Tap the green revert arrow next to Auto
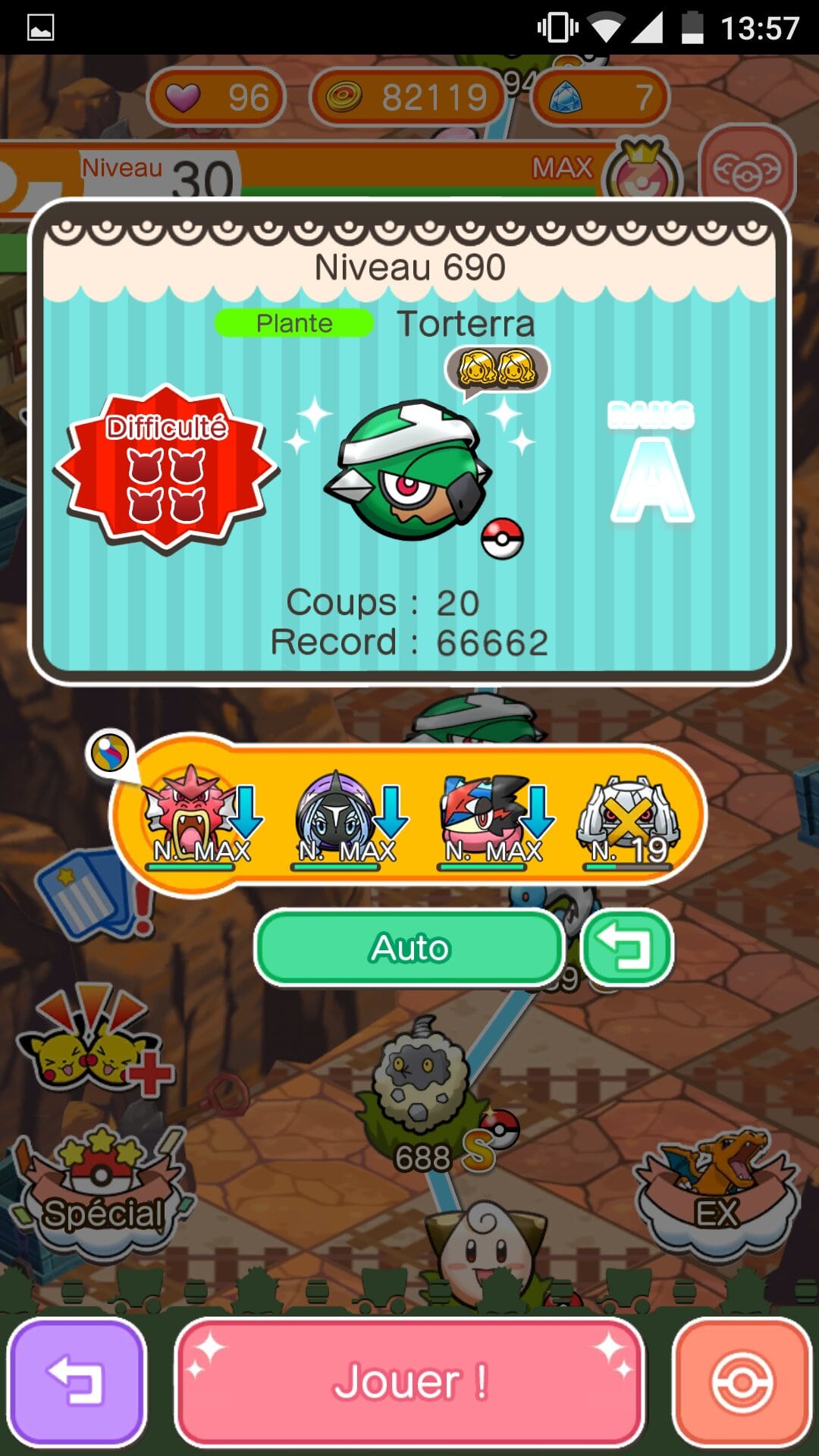 pyautogui.click(x=626, y=948)
